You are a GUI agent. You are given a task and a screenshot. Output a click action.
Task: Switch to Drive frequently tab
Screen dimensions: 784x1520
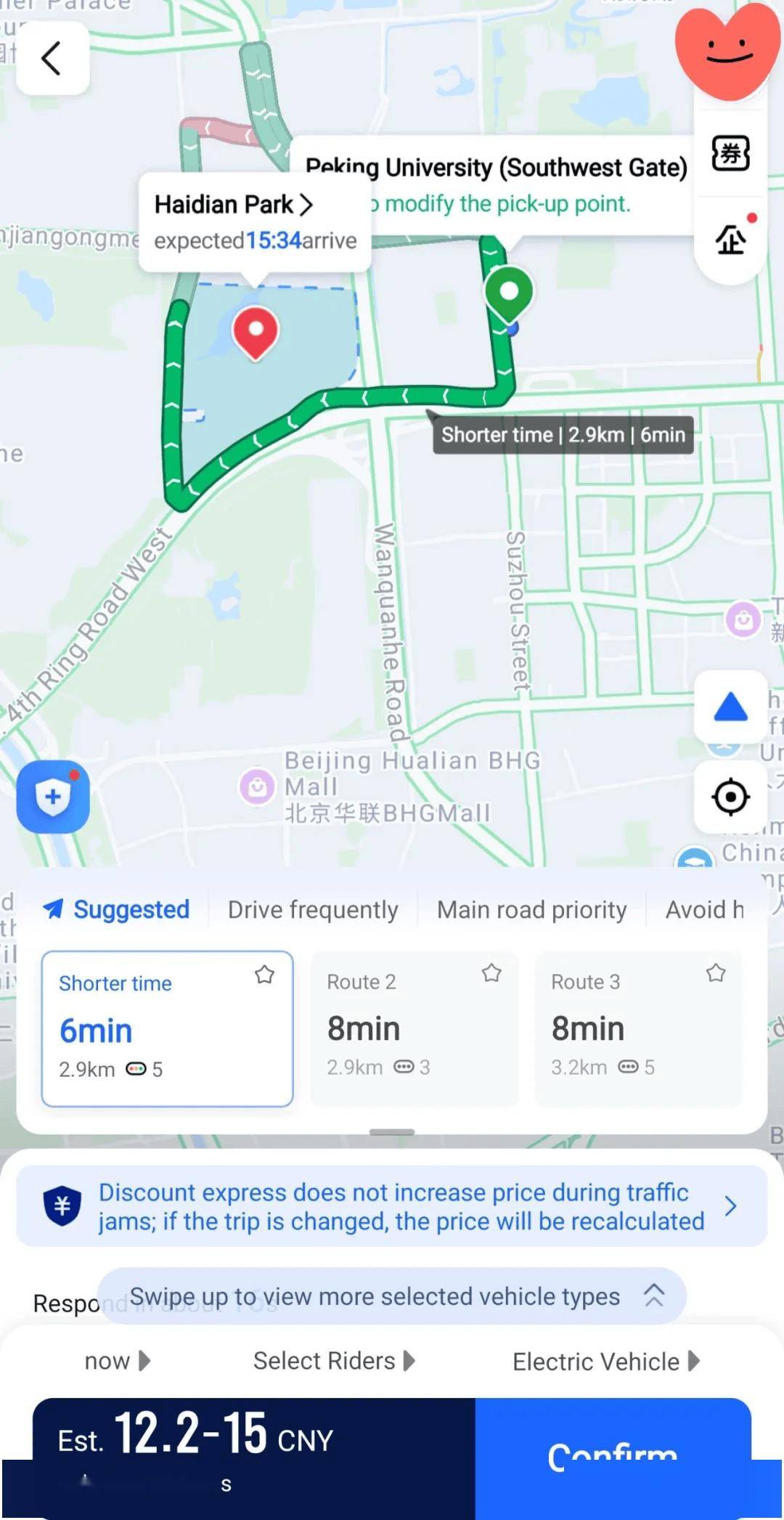(x=313, y=909)
